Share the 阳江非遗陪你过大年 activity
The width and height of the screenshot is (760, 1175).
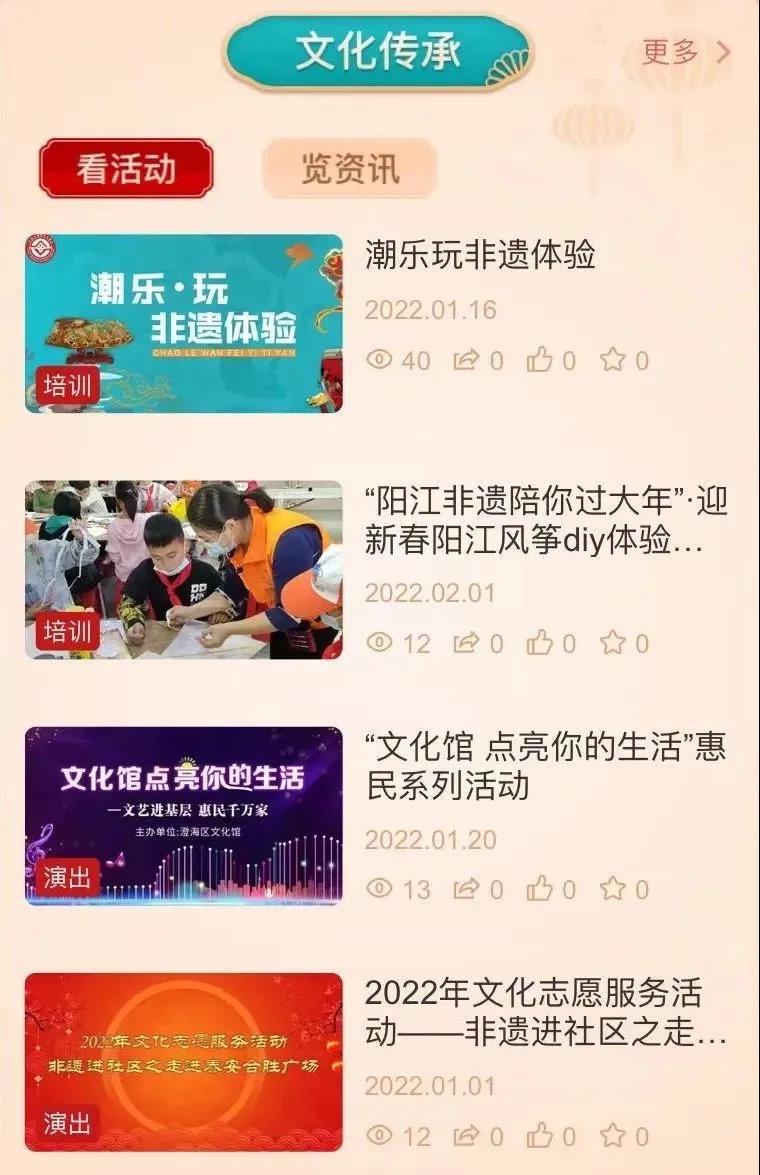point(466,642)
